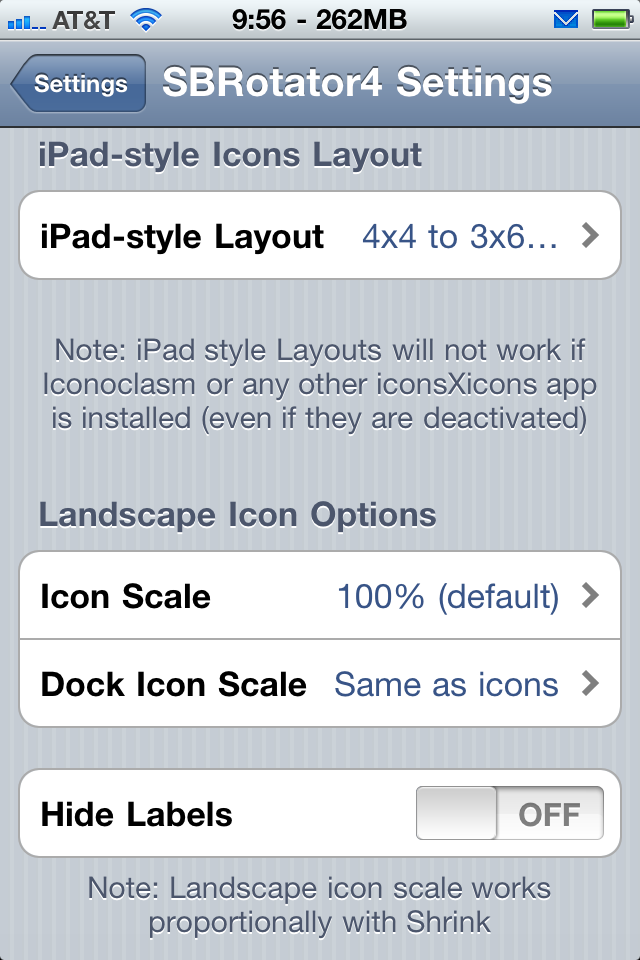Open the iPad-style Layout options
640x960 pixels.
pyautogui.click(x=320, y=236)
